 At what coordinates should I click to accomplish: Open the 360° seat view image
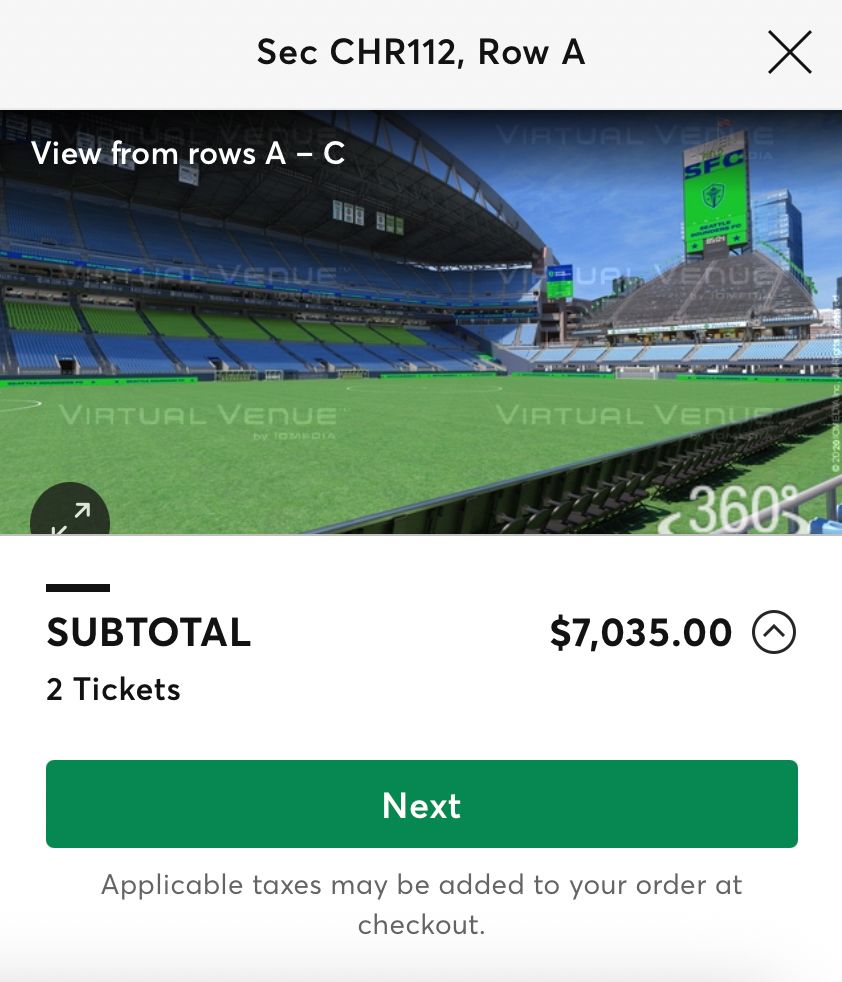point(420,320)
